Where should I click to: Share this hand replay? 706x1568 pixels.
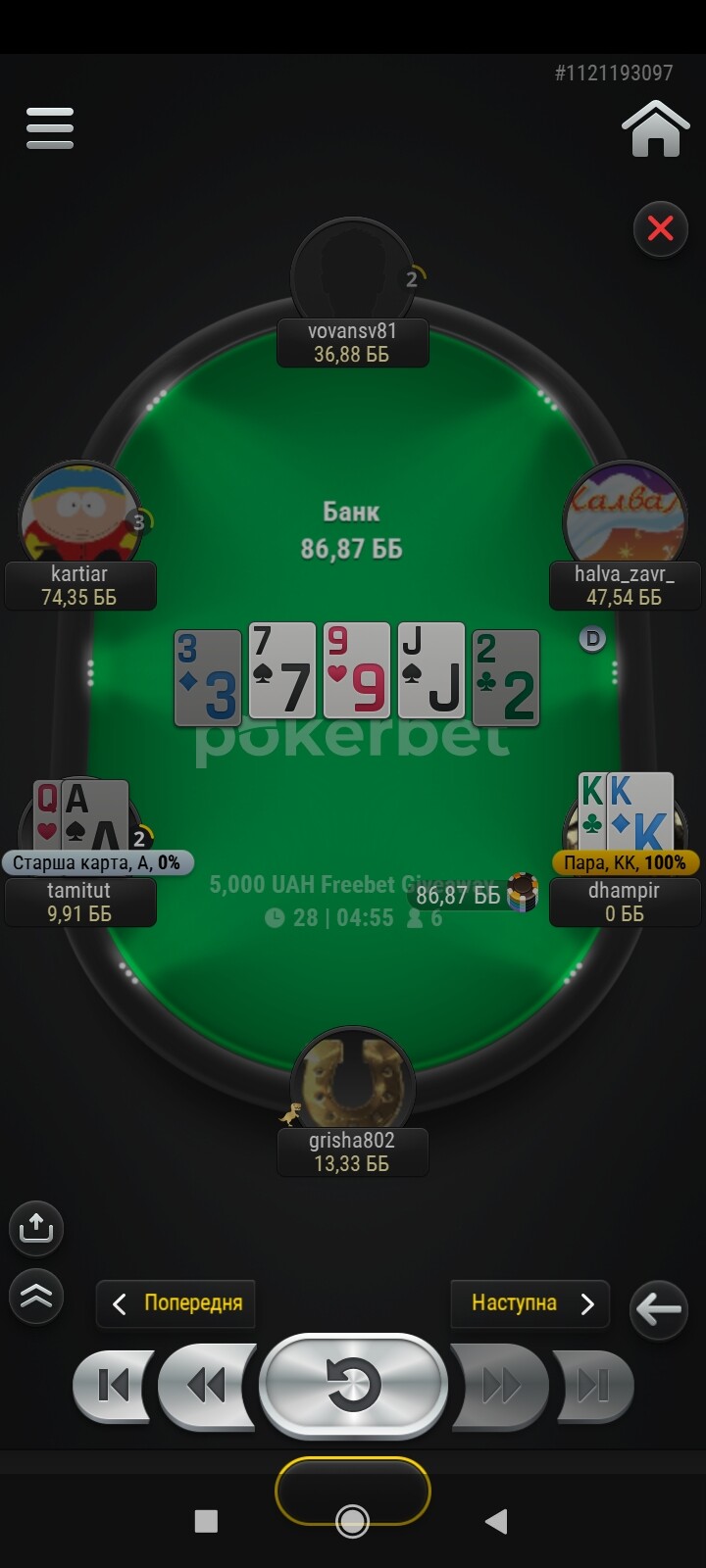pos(36,1227)
